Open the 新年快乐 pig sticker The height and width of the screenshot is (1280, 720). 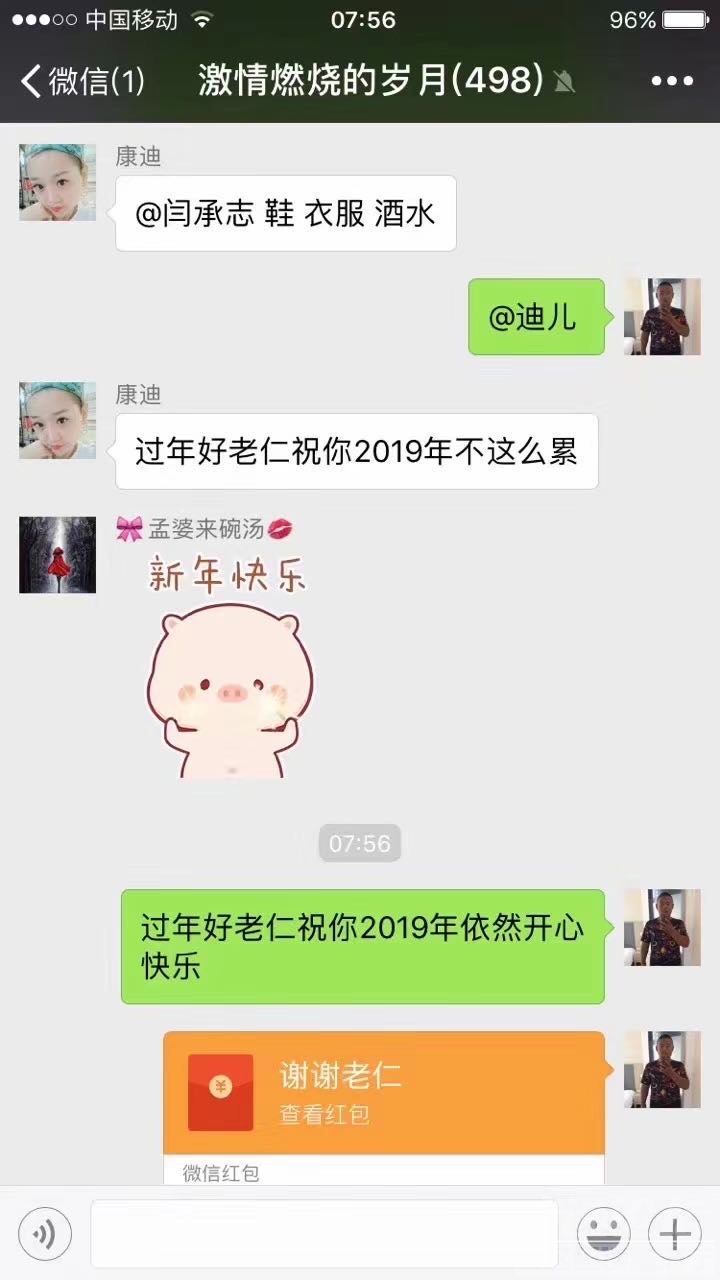click(229, 665)
